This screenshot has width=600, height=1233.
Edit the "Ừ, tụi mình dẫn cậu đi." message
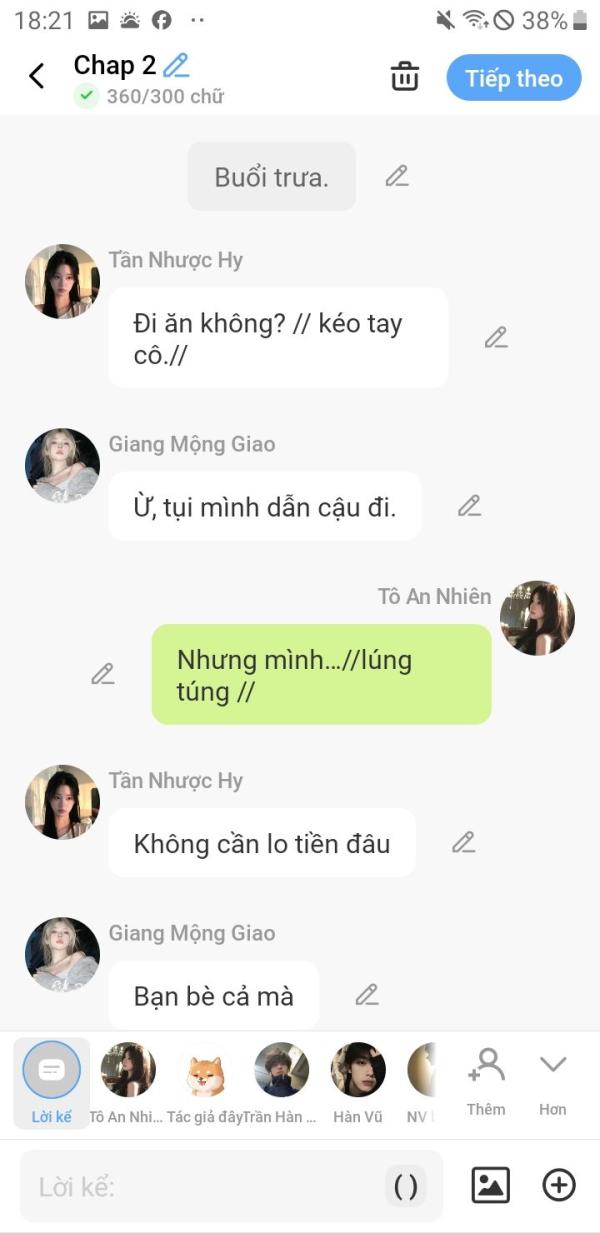coord(469,506)
